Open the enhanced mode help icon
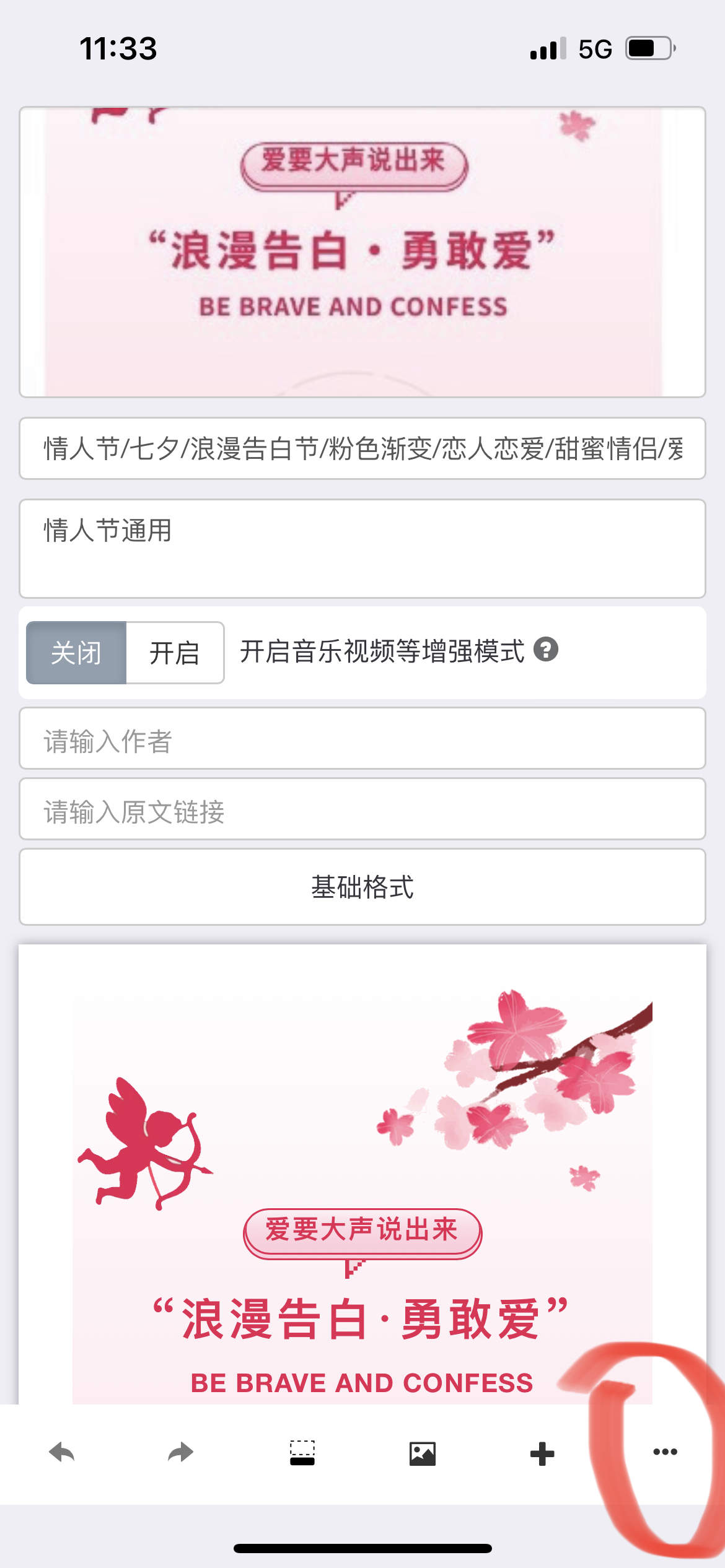The image size is (725, 1568). 546,650
